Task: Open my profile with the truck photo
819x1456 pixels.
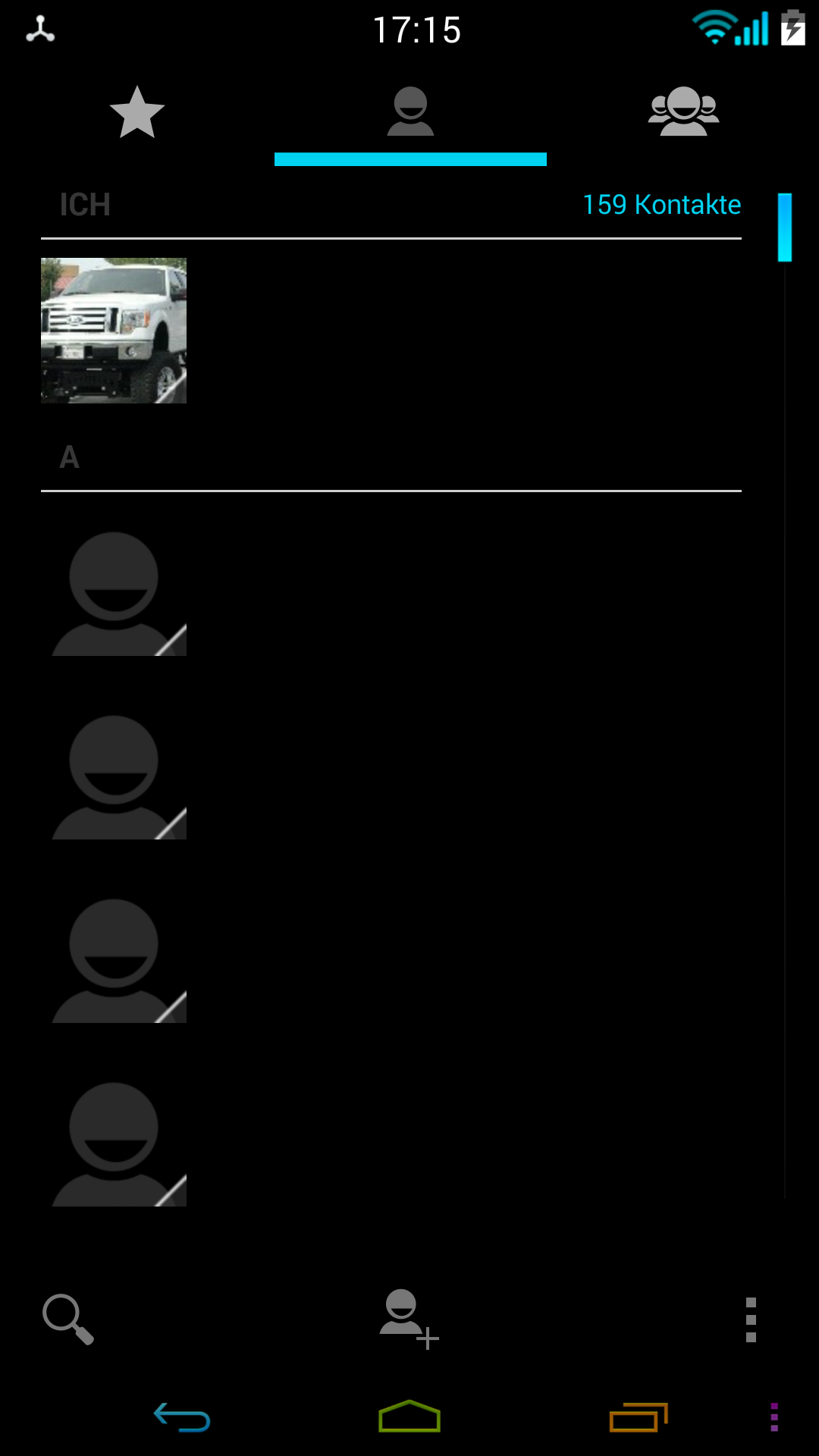Action: click(x=114, y=331)
